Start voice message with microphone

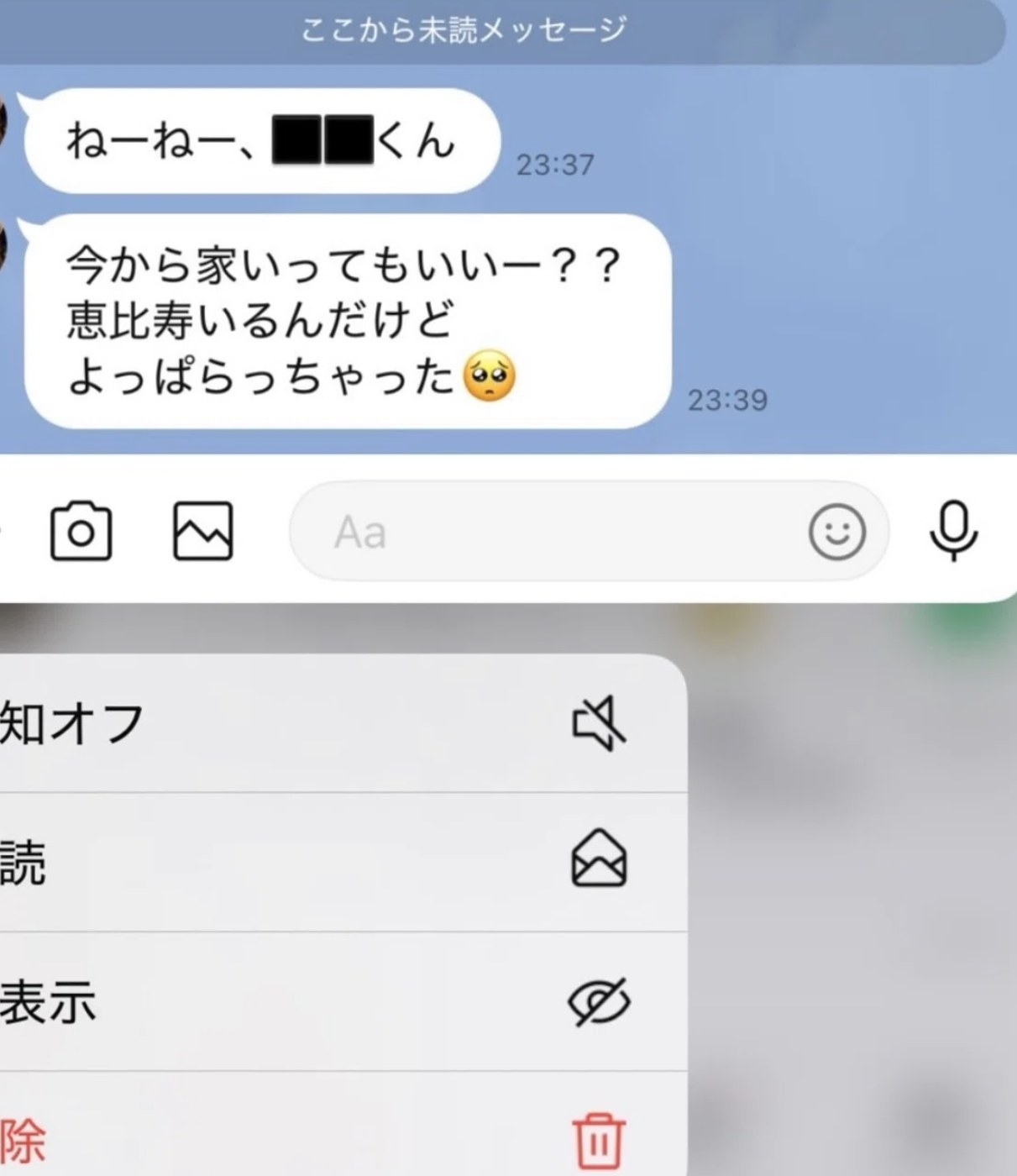[953, 531]
